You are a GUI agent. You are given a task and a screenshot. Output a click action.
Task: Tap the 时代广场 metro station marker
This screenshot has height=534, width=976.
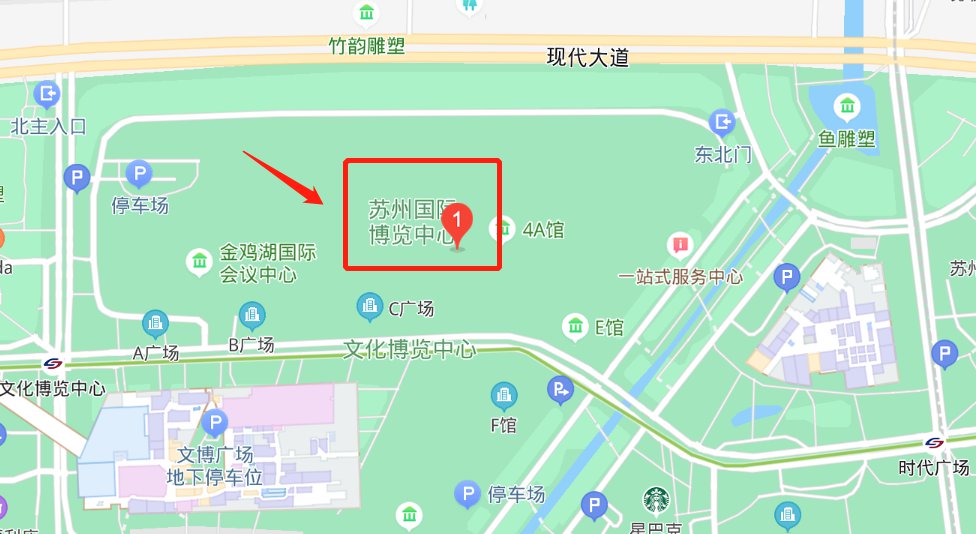click(934, 443)
